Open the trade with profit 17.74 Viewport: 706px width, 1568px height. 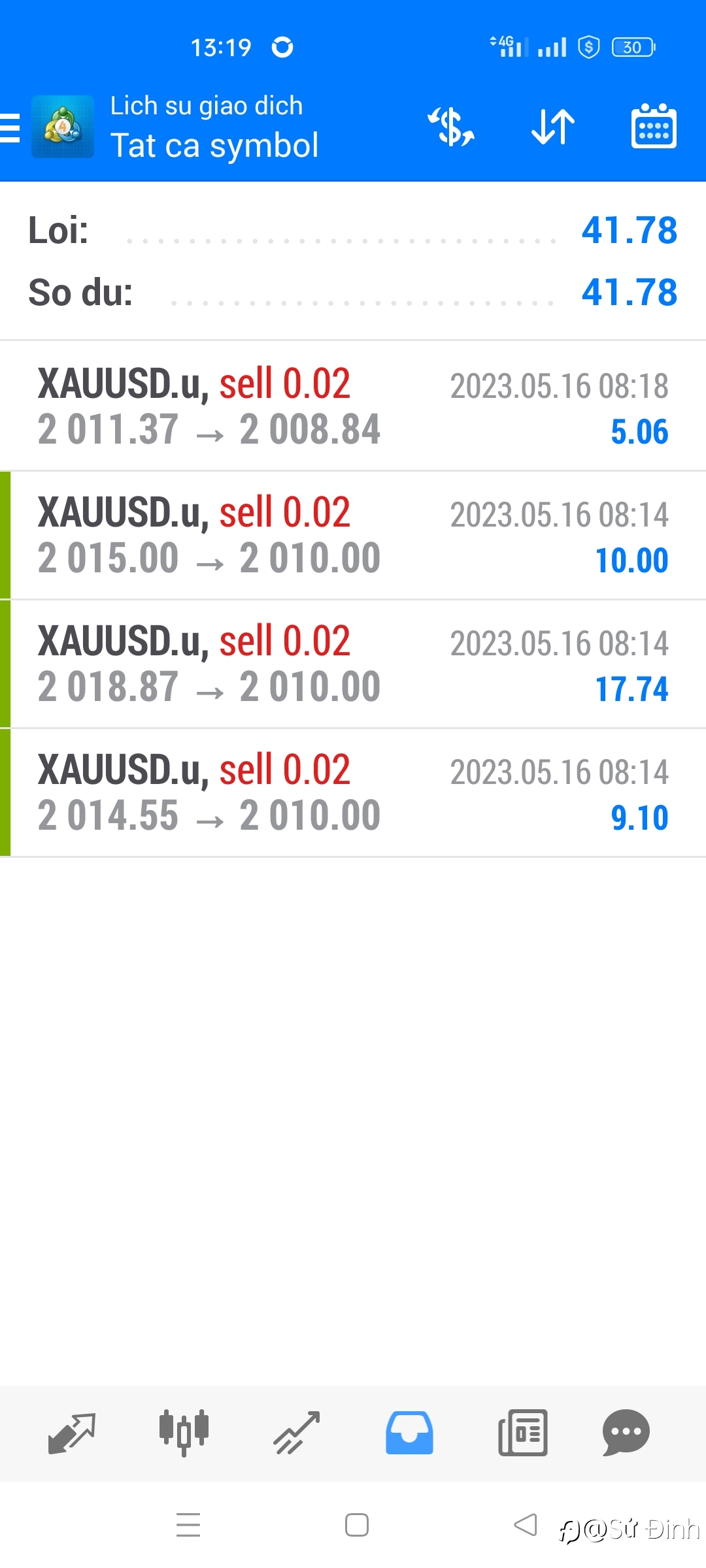coord(353,664)
